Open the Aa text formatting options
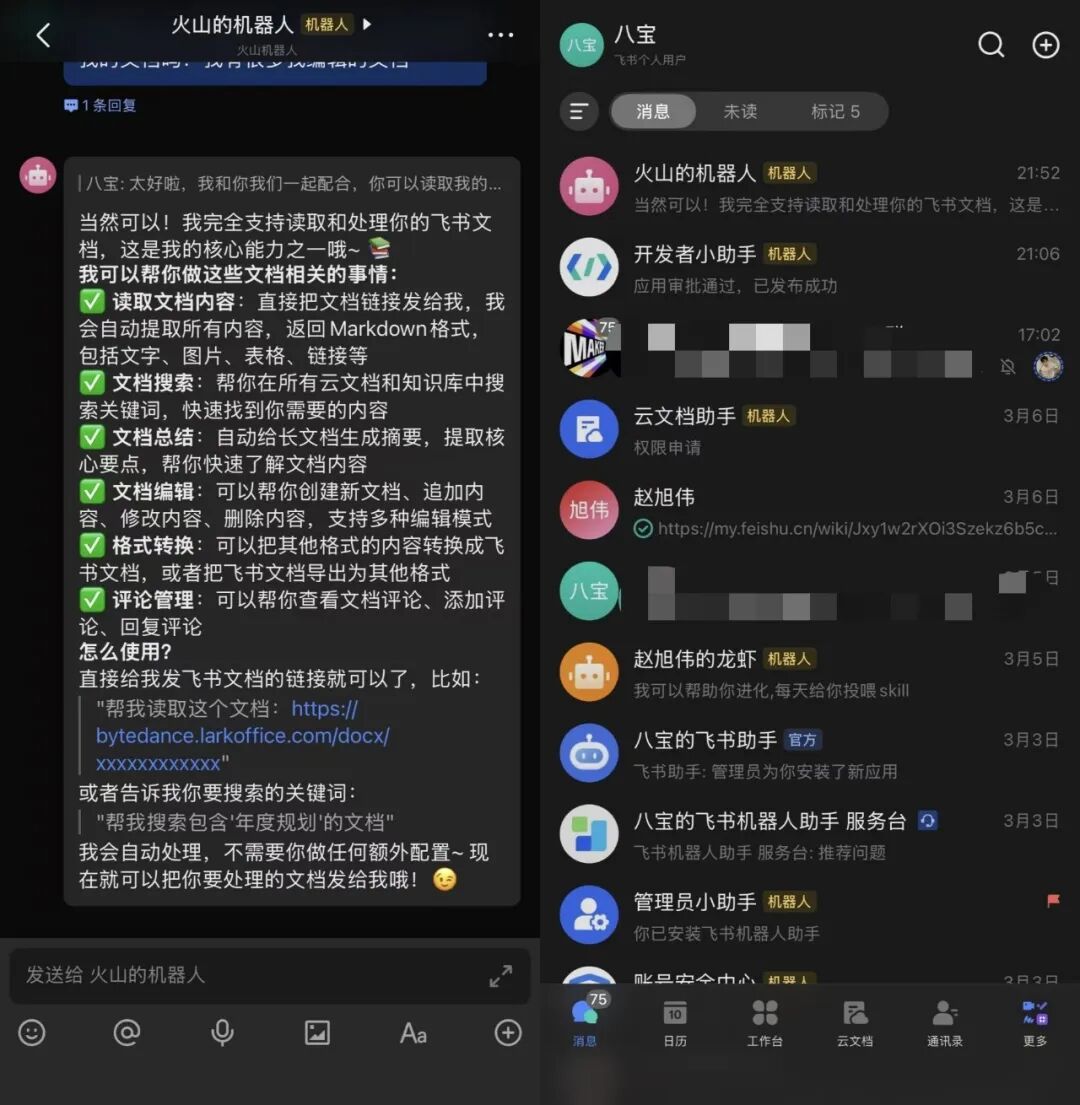1080x1105 pixels. point(413,1032)
